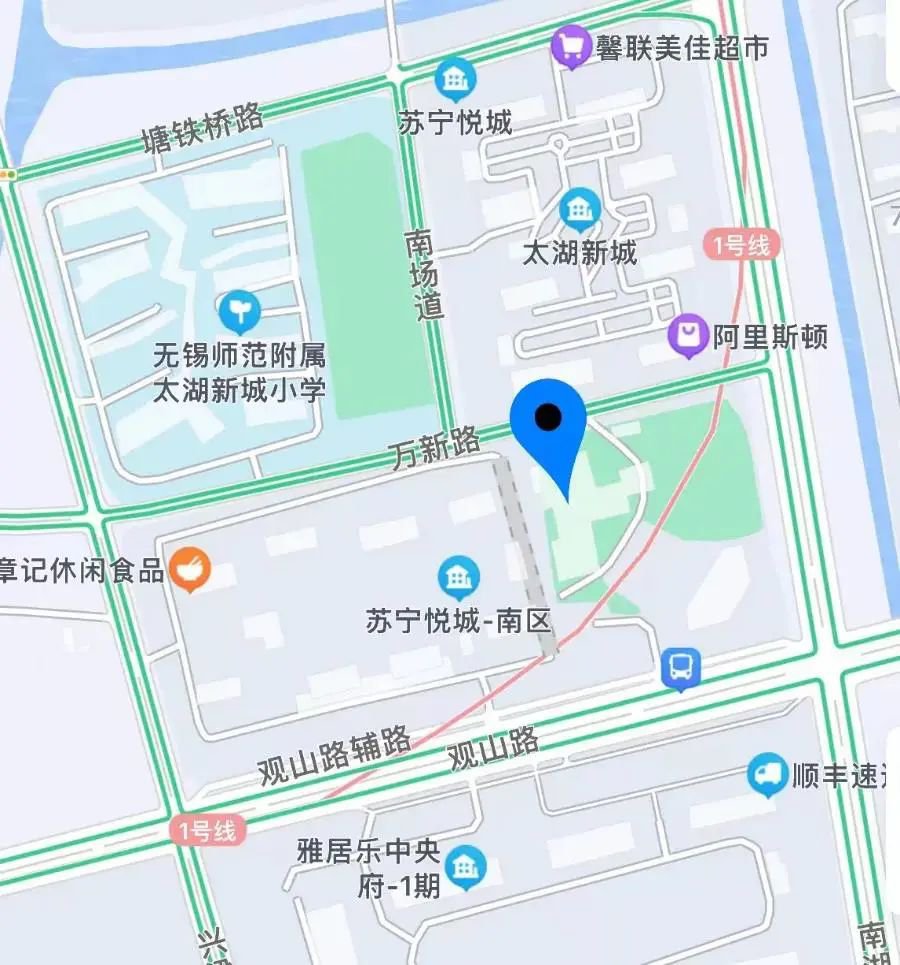
Task: Open the 苏宁悦城 residential marker
Action: [x=455, y=80]
